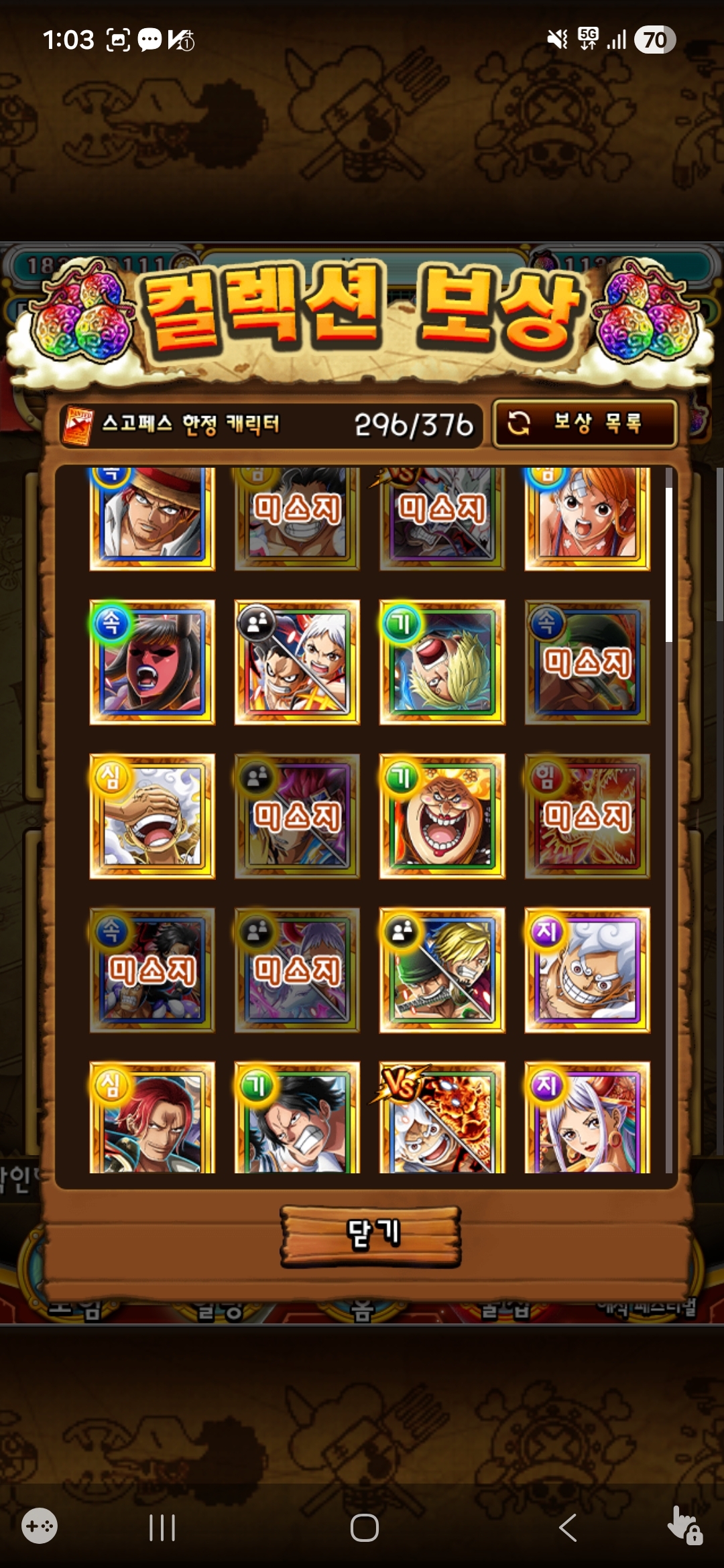This screenshot has height=1568, width=724.
Task: Open the Zoro and Sanji dual character tile
Action: (x=442, y=970)
